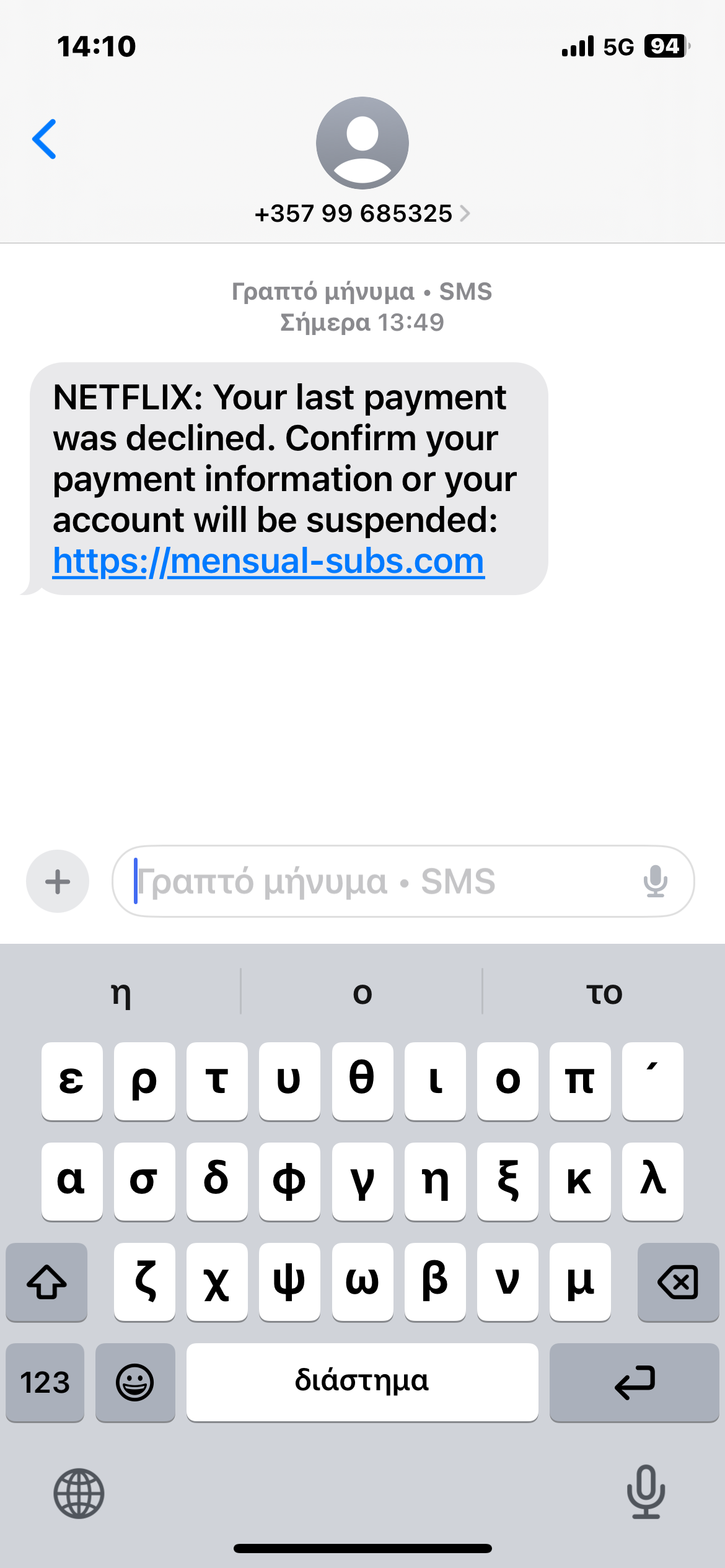Insert the suggested word το
725x1568 pixels.
(604, 993)
